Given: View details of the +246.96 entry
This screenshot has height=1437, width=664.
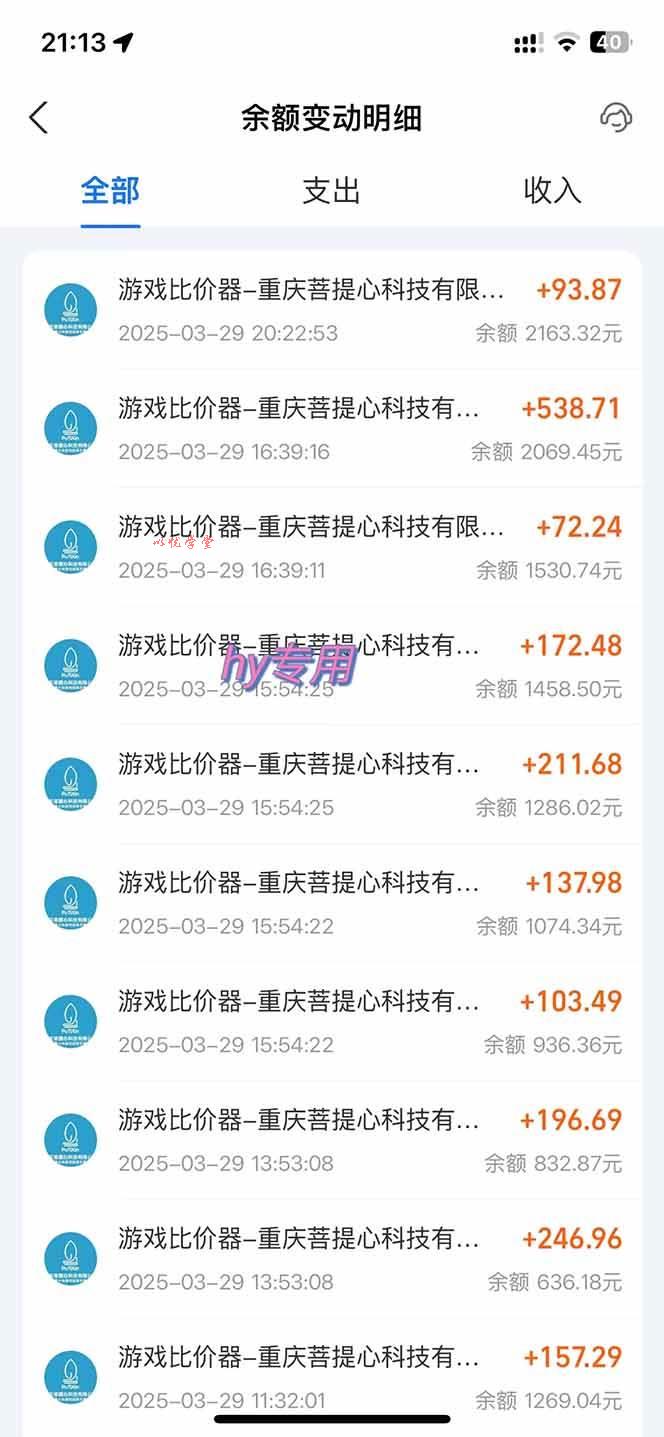Looking at the screenshot, I should [332, 1259].
